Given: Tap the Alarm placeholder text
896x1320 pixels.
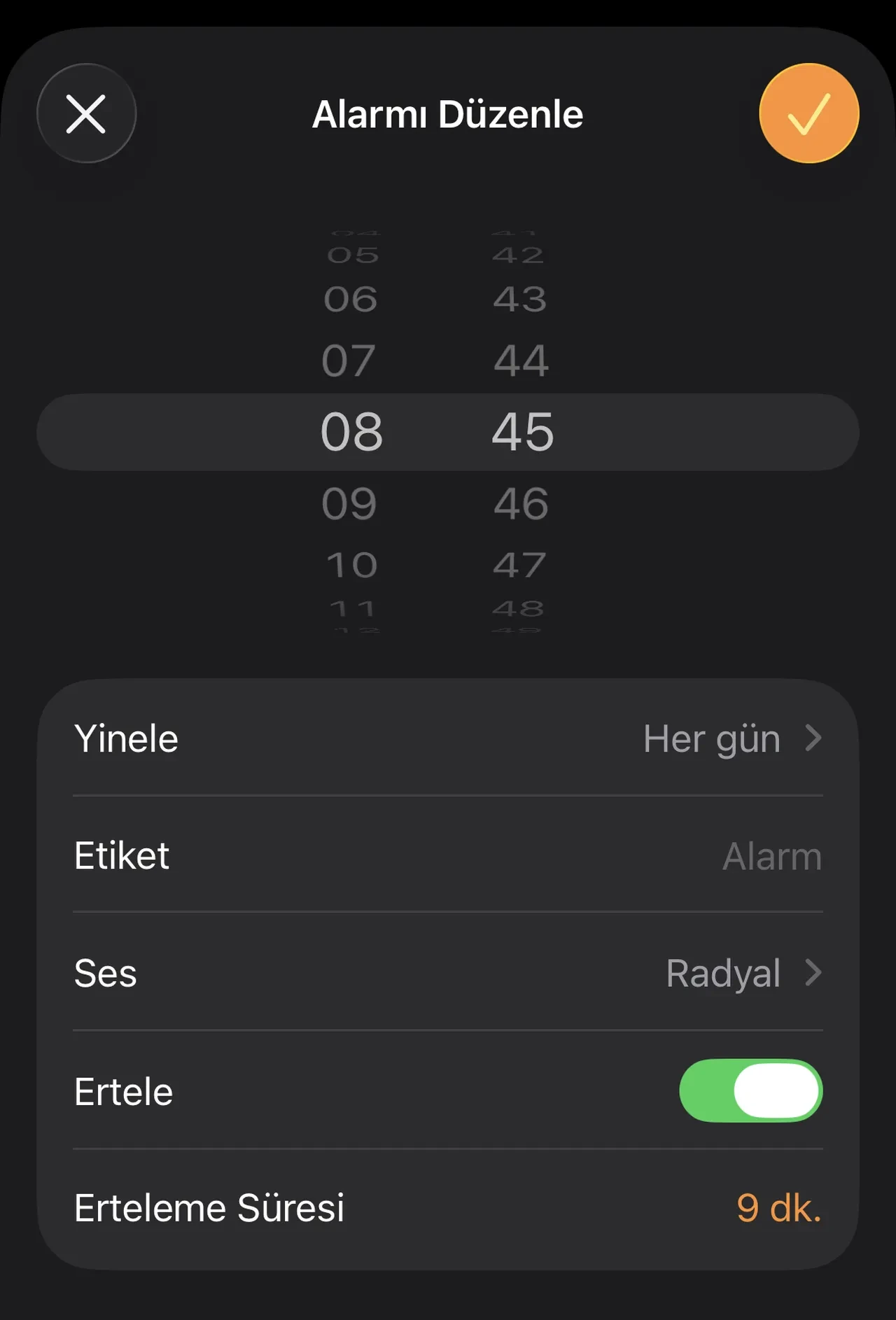Looking at the screenshot, I should coord(771,855).
